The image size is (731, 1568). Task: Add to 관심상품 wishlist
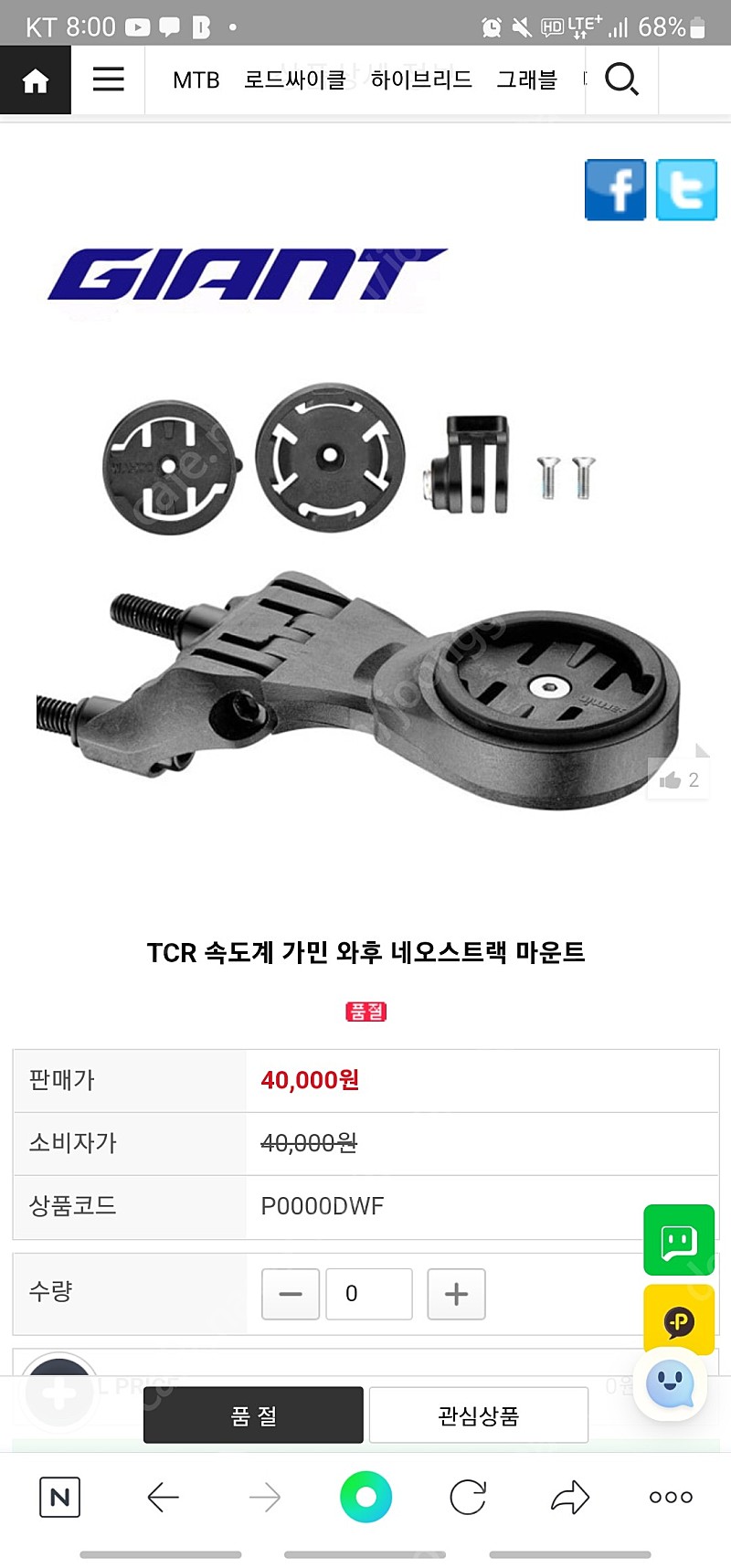(478, 1415)
